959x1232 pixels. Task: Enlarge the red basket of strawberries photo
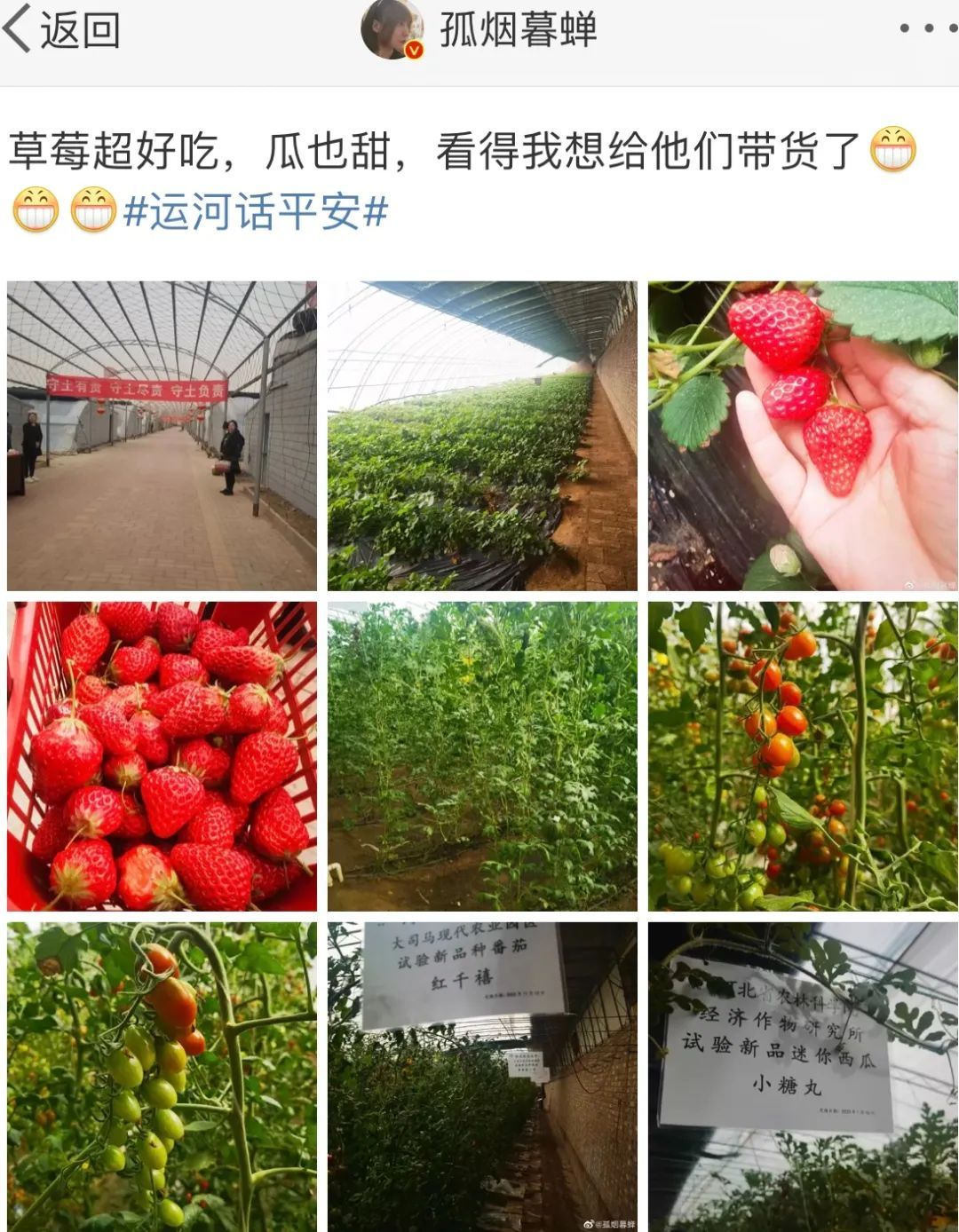coord(162,756)
